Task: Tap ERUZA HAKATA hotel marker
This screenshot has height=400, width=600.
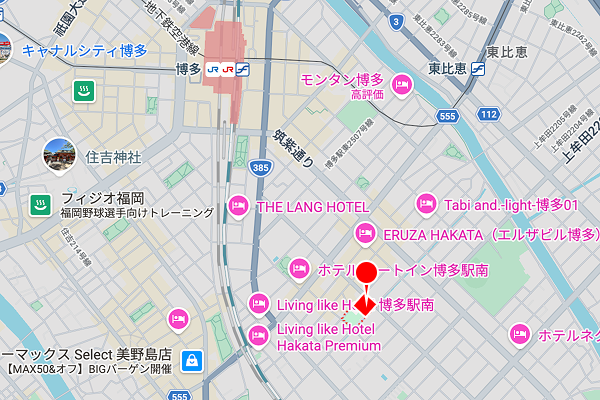Action: 365,233
